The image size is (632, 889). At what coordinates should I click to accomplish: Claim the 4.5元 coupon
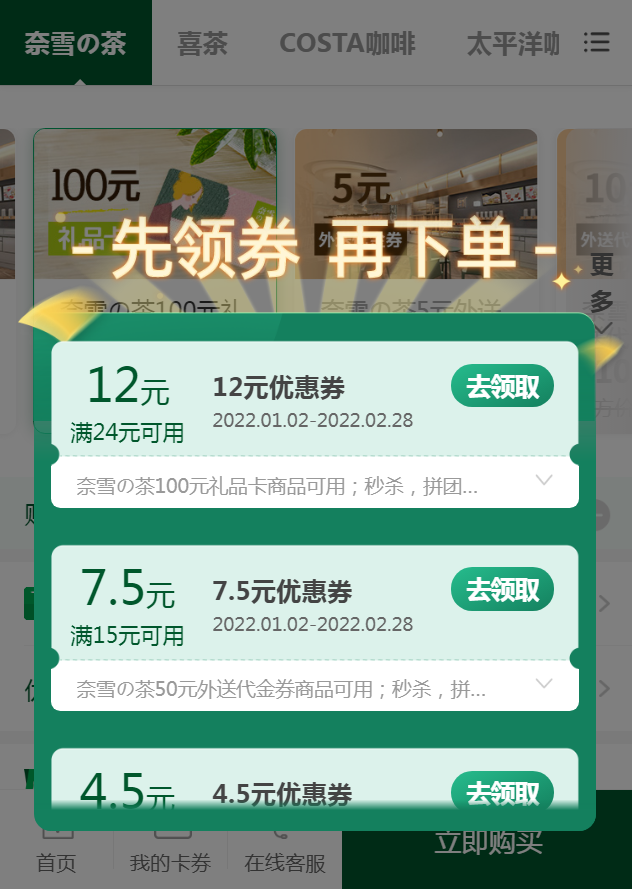[x=502, y=791]
